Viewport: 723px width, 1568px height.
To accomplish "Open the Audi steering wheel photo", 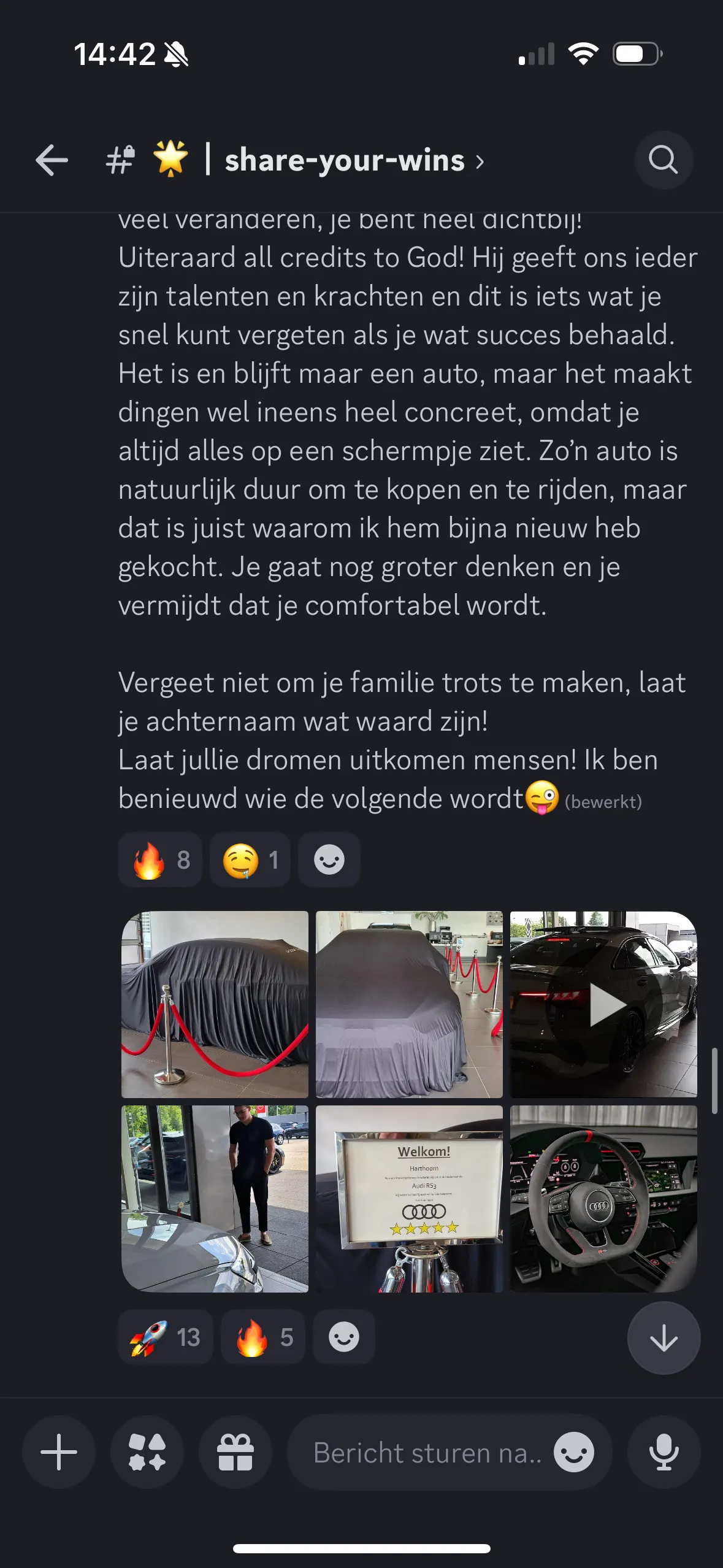I will point(603,1199).
